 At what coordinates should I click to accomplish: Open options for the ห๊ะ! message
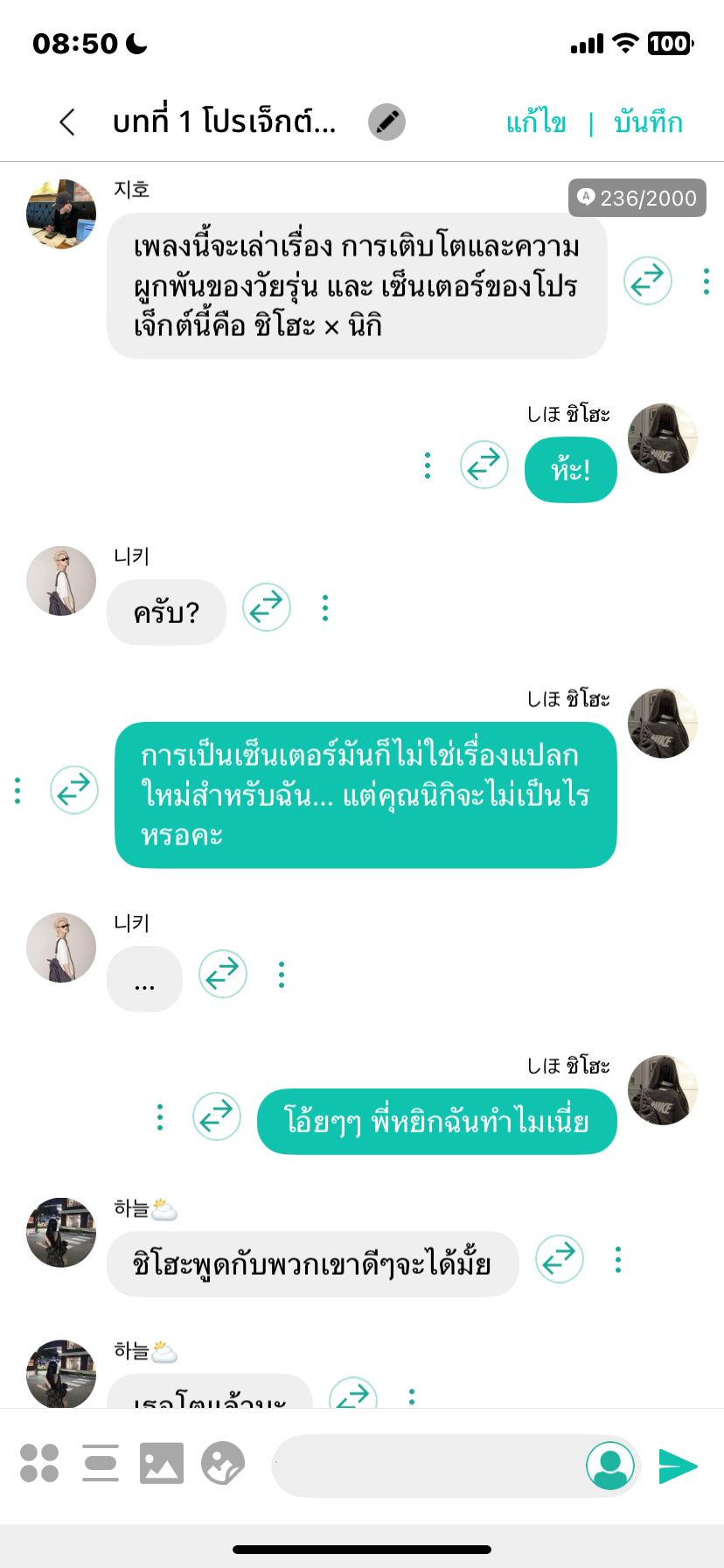click(x=428, y=465)
